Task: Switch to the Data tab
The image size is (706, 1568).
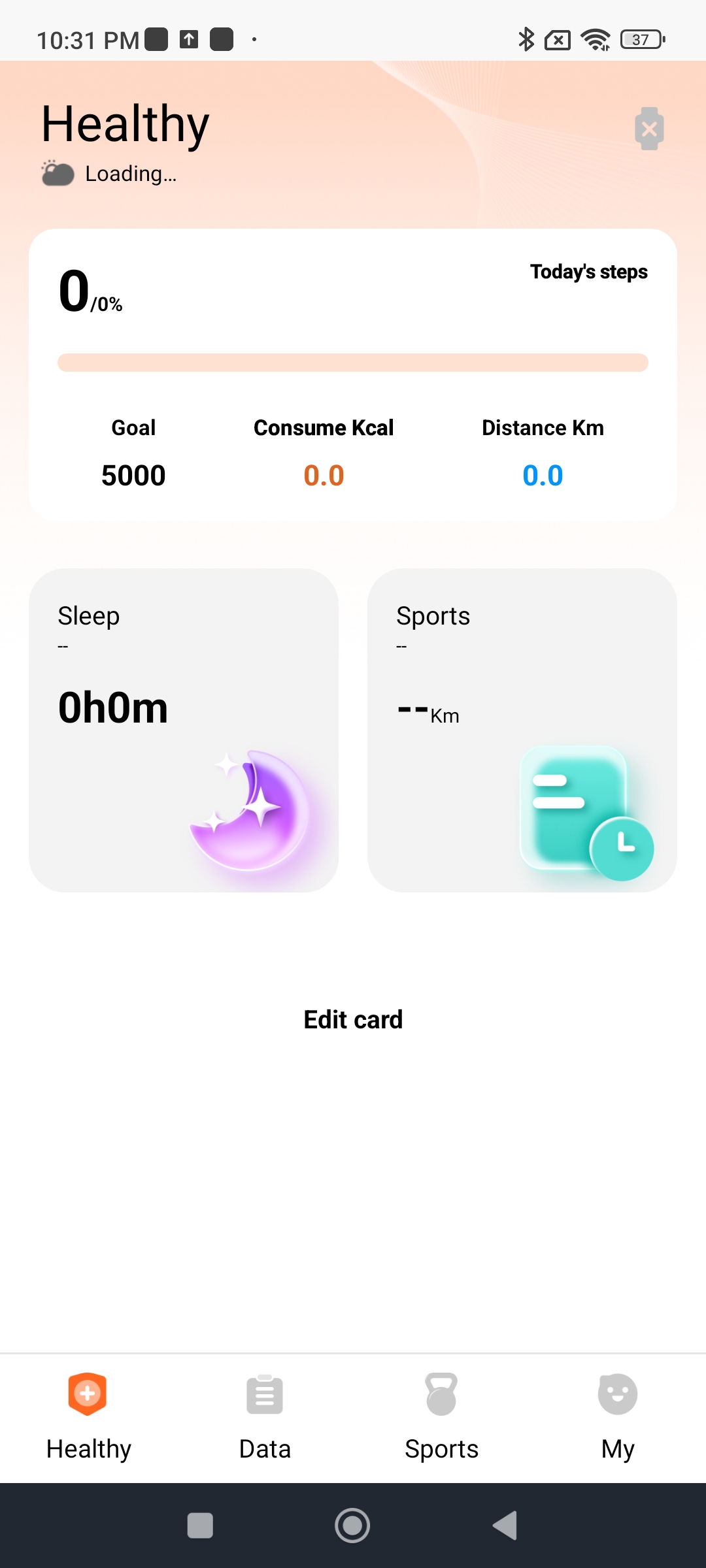Action: (264, 1424)
